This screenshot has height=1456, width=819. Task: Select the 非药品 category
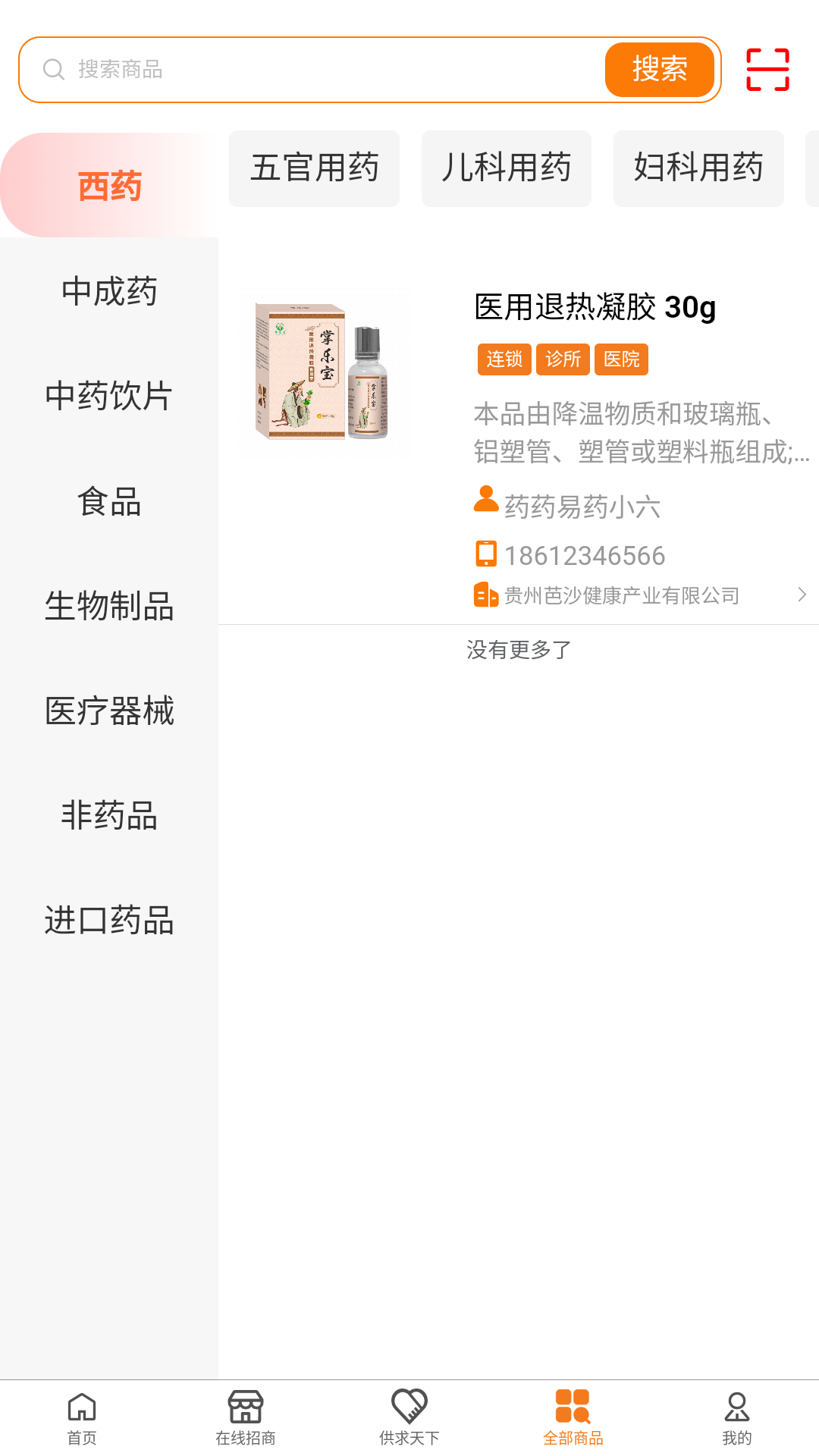pyautogui.click(x=109, y=815)
